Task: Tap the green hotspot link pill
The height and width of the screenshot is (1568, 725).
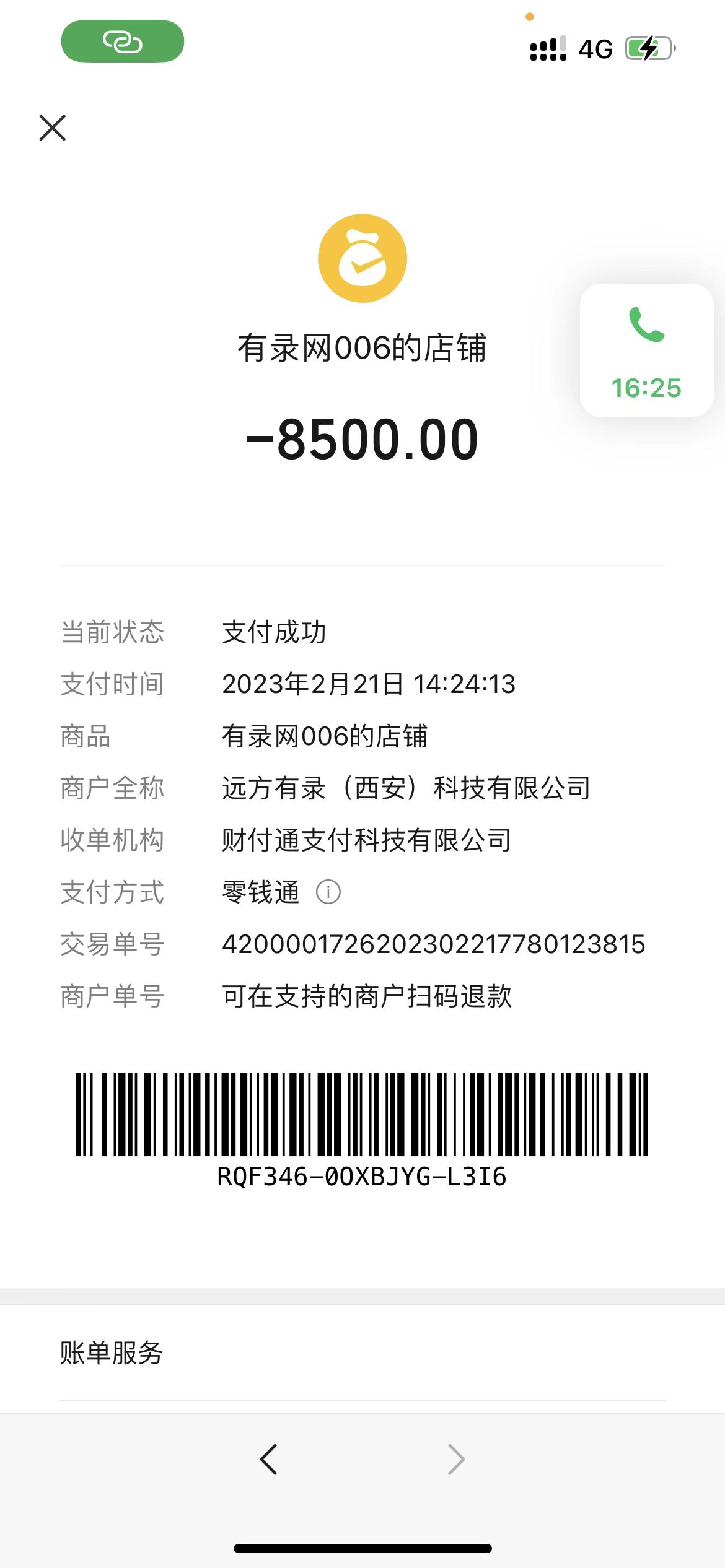Action: tap(123, 41)
